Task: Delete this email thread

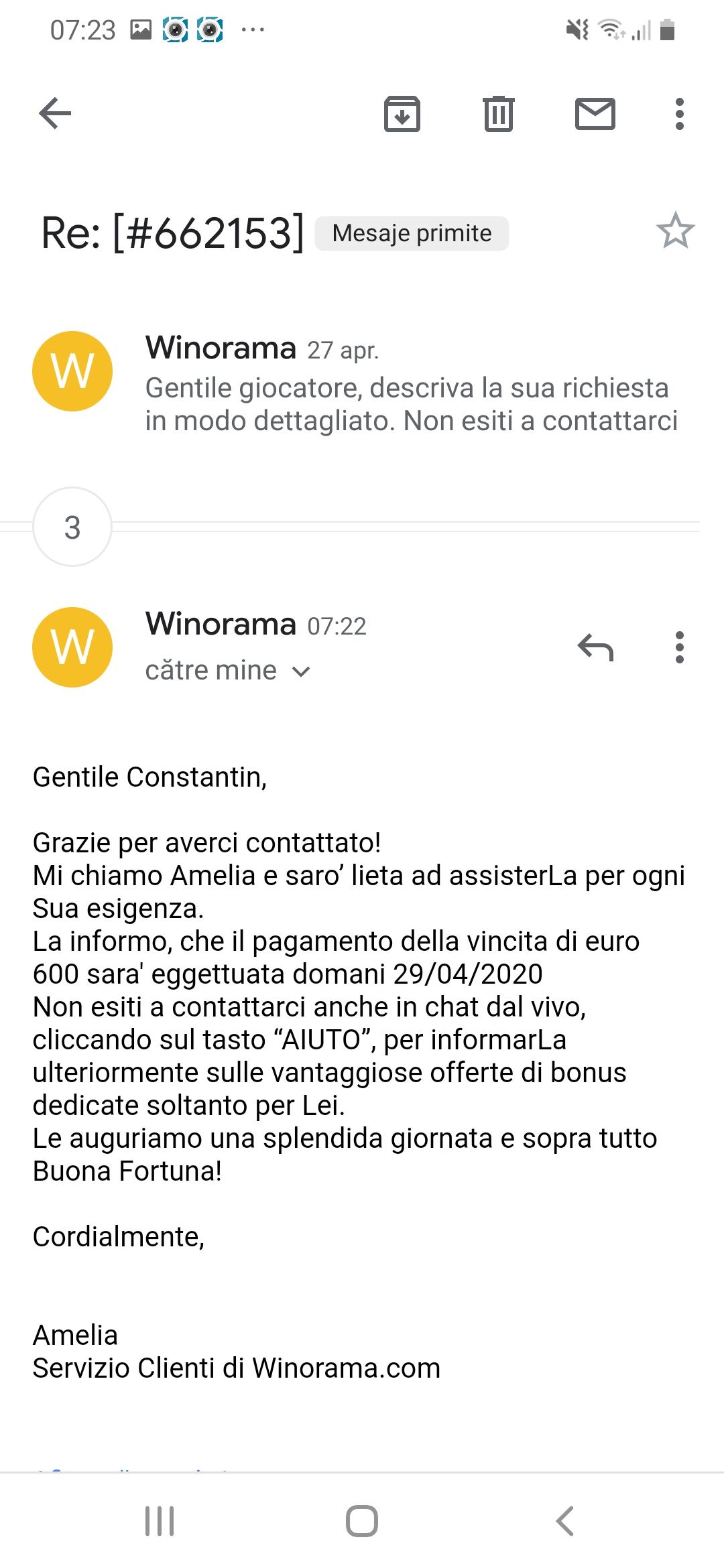Action: point(498,113)
